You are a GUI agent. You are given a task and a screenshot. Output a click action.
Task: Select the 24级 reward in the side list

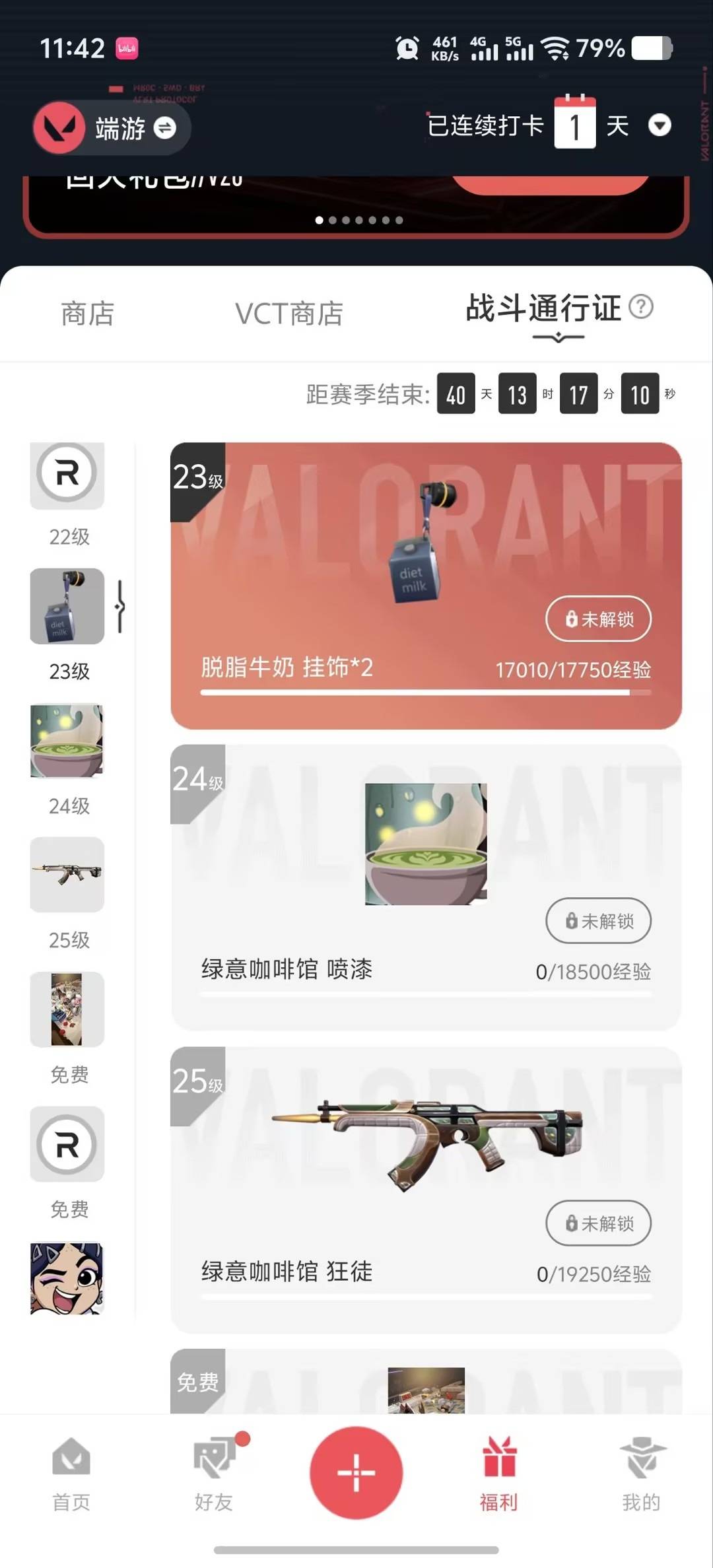pos(67,759)
